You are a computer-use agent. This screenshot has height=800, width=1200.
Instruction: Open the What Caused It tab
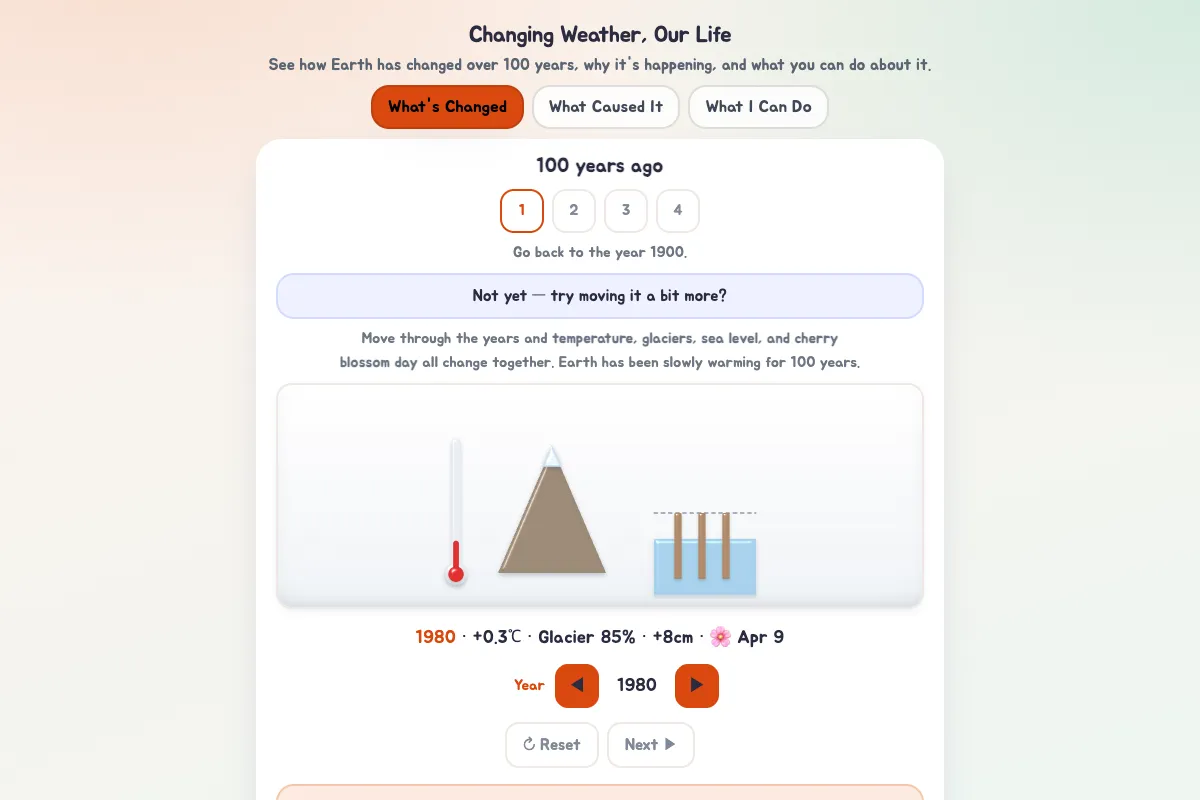tap(606, 107)
